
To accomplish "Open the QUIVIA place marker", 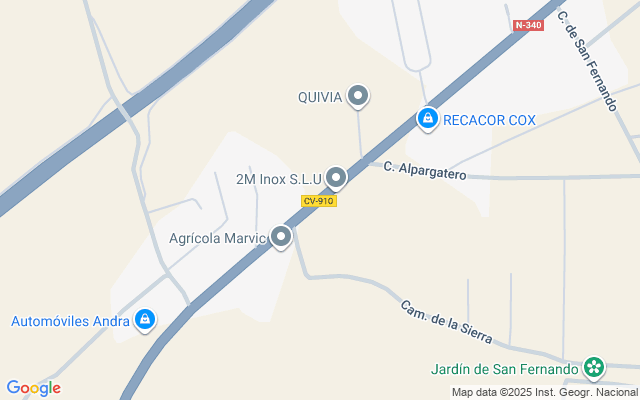I will pos(358,97).
